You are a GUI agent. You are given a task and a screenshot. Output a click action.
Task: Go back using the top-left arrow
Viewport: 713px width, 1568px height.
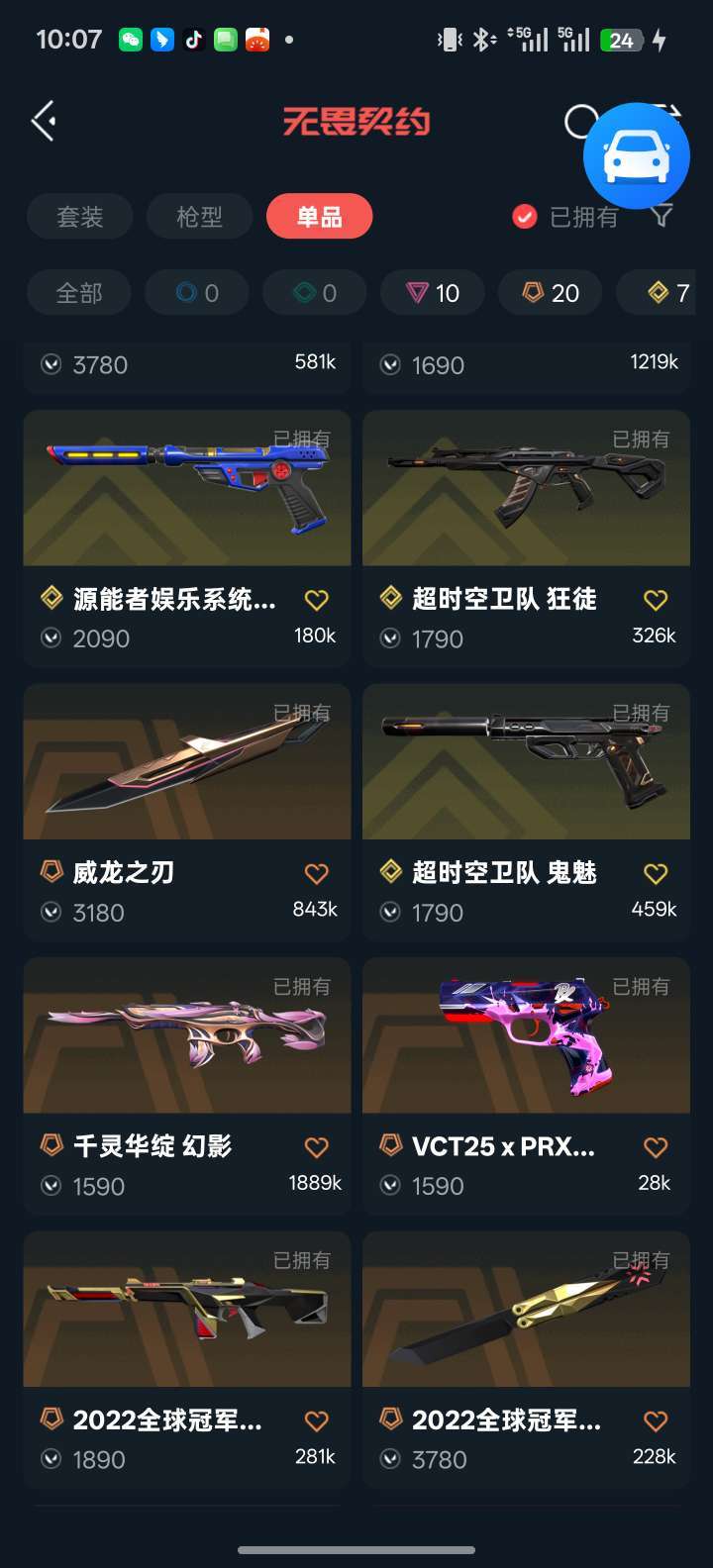pos(44,122)
